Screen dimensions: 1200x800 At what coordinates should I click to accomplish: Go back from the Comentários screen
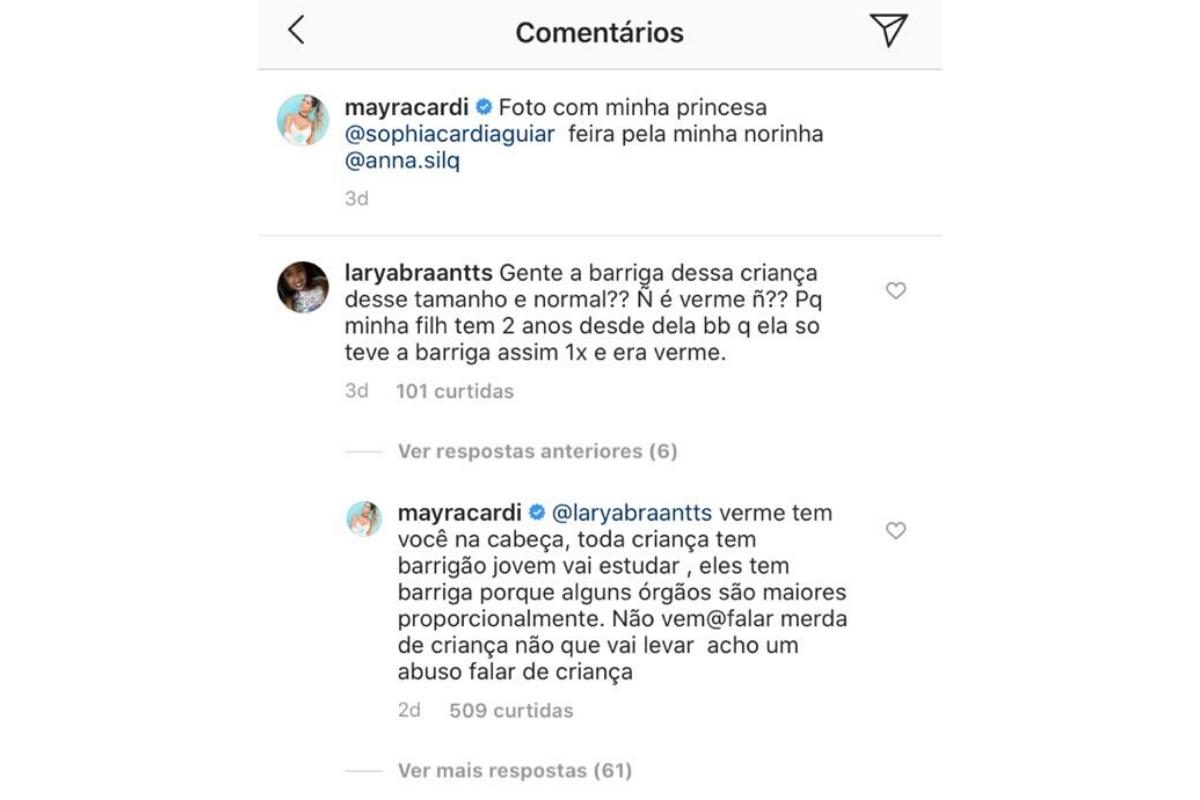[296, 31]
